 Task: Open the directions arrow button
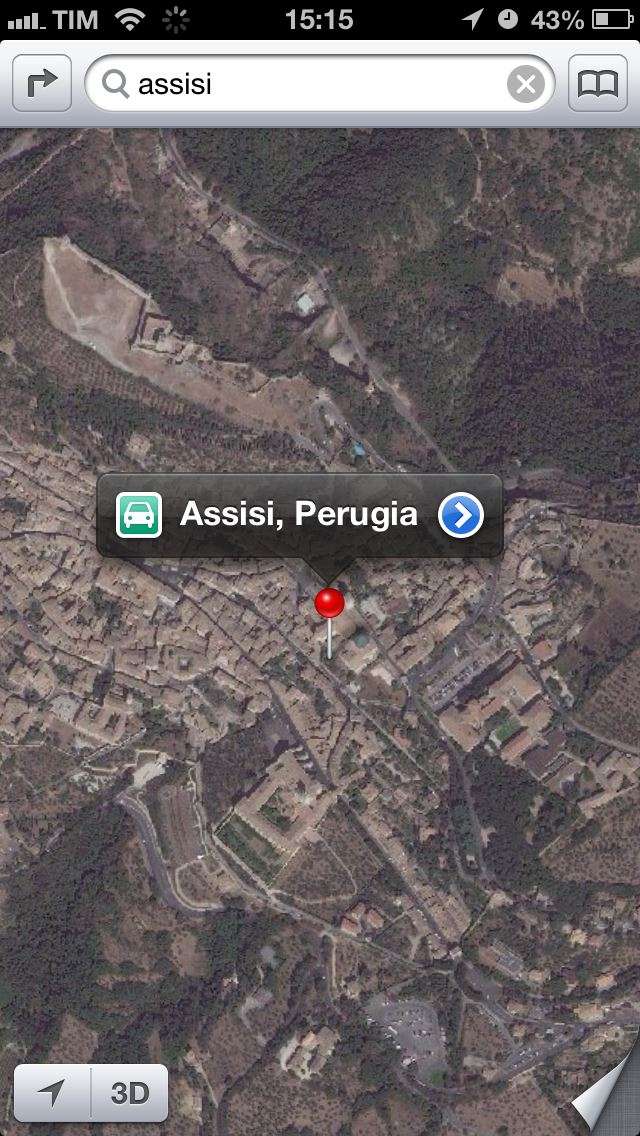pos(42,83)
